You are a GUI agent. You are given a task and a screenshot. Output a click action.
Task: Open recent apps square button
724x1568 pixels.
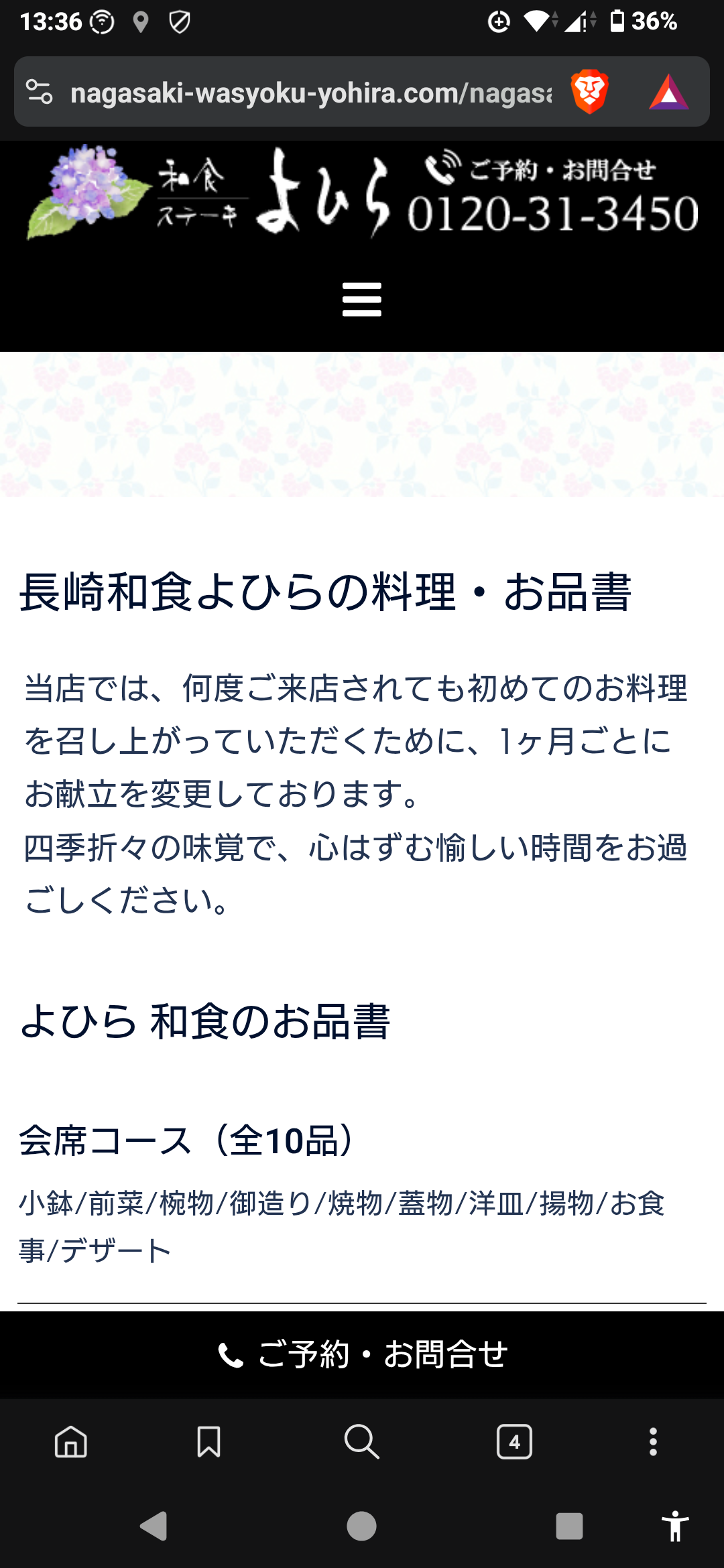pyautogui.click(x=569, y=1526)
